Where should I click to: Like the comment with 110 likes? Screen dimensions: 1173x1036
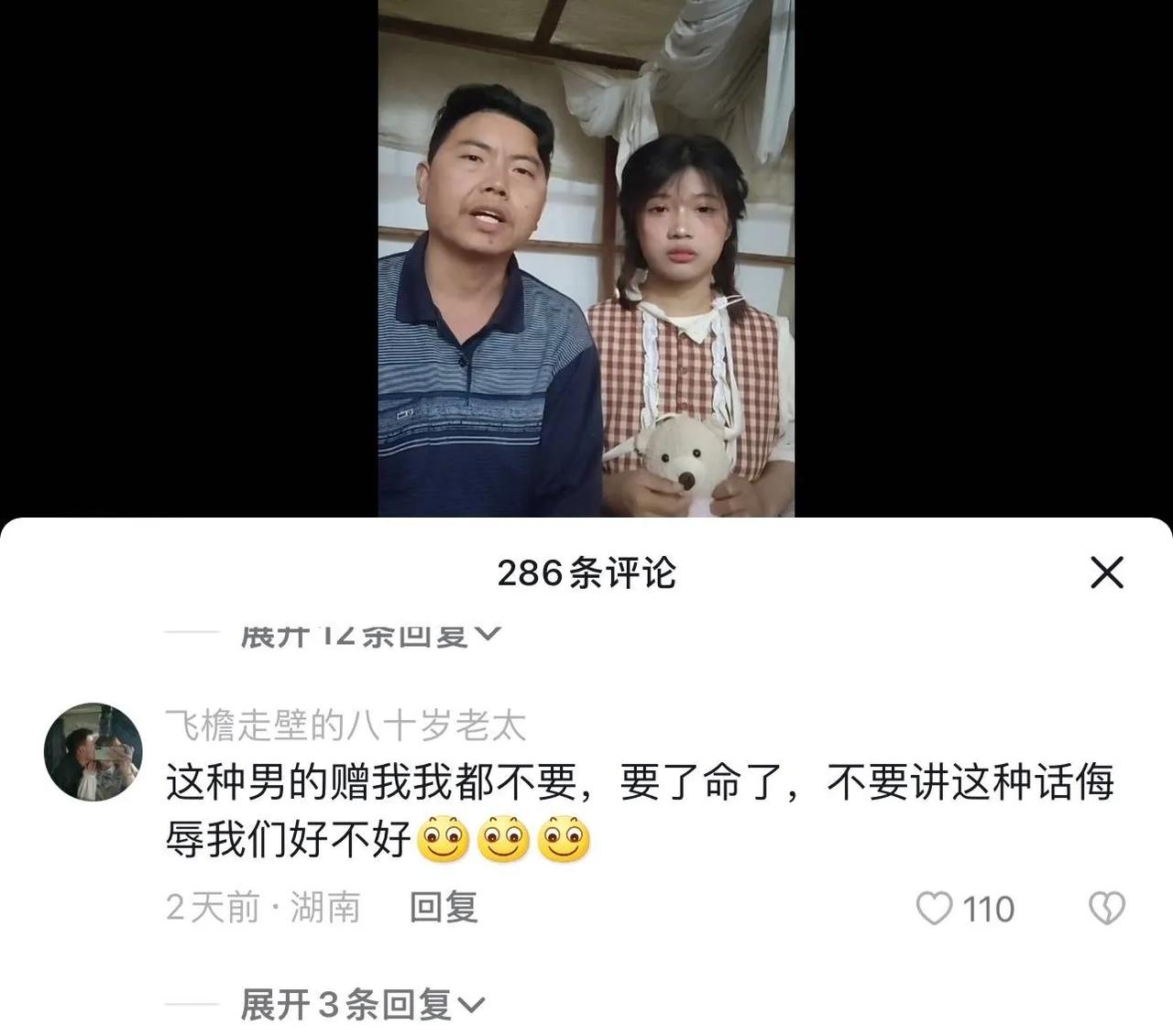tap(935, 909)
